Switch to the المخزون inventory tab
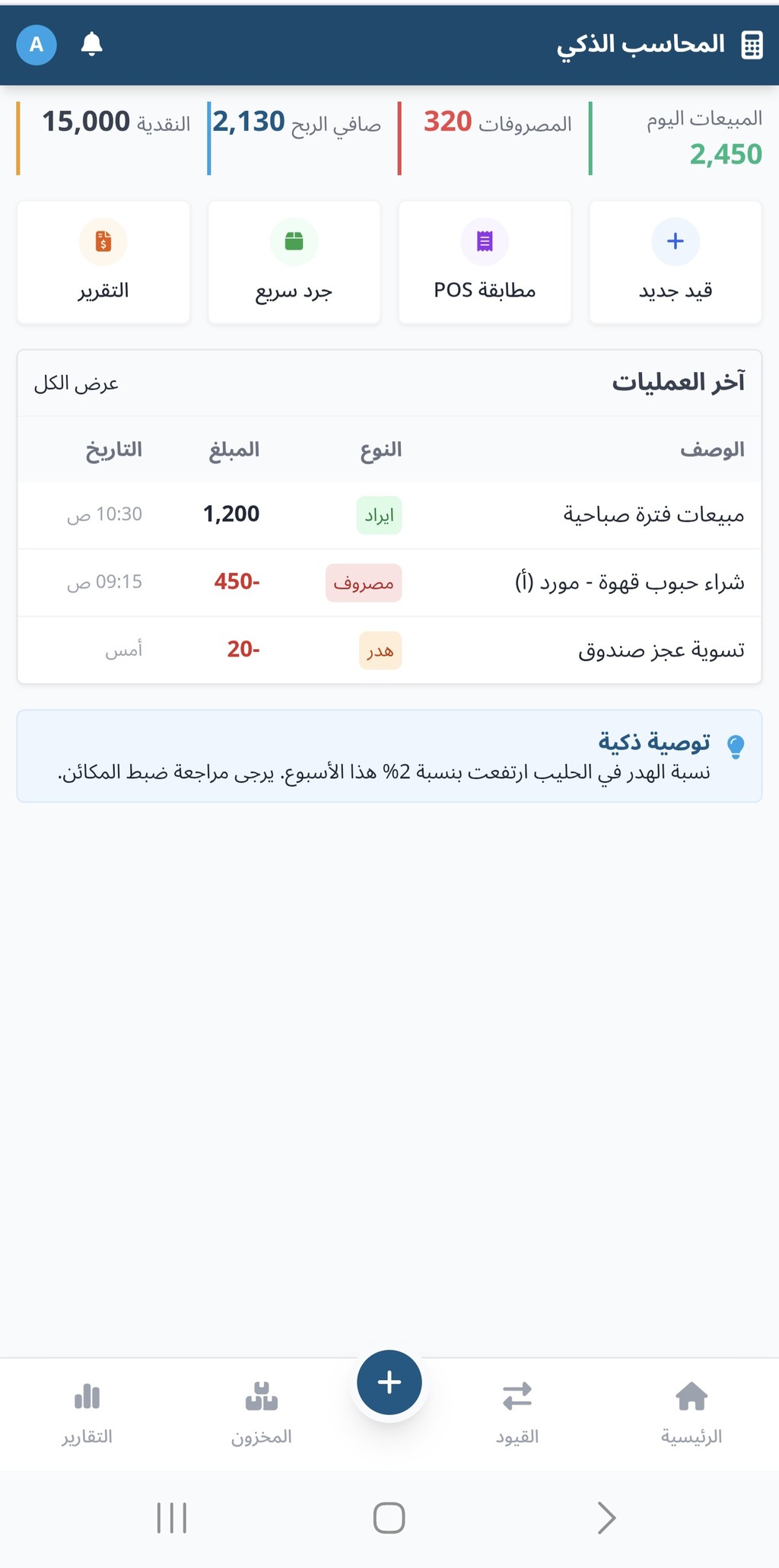Image resolution: width=779 pixels, height=1568 pixels. (x=262, y=1413)
